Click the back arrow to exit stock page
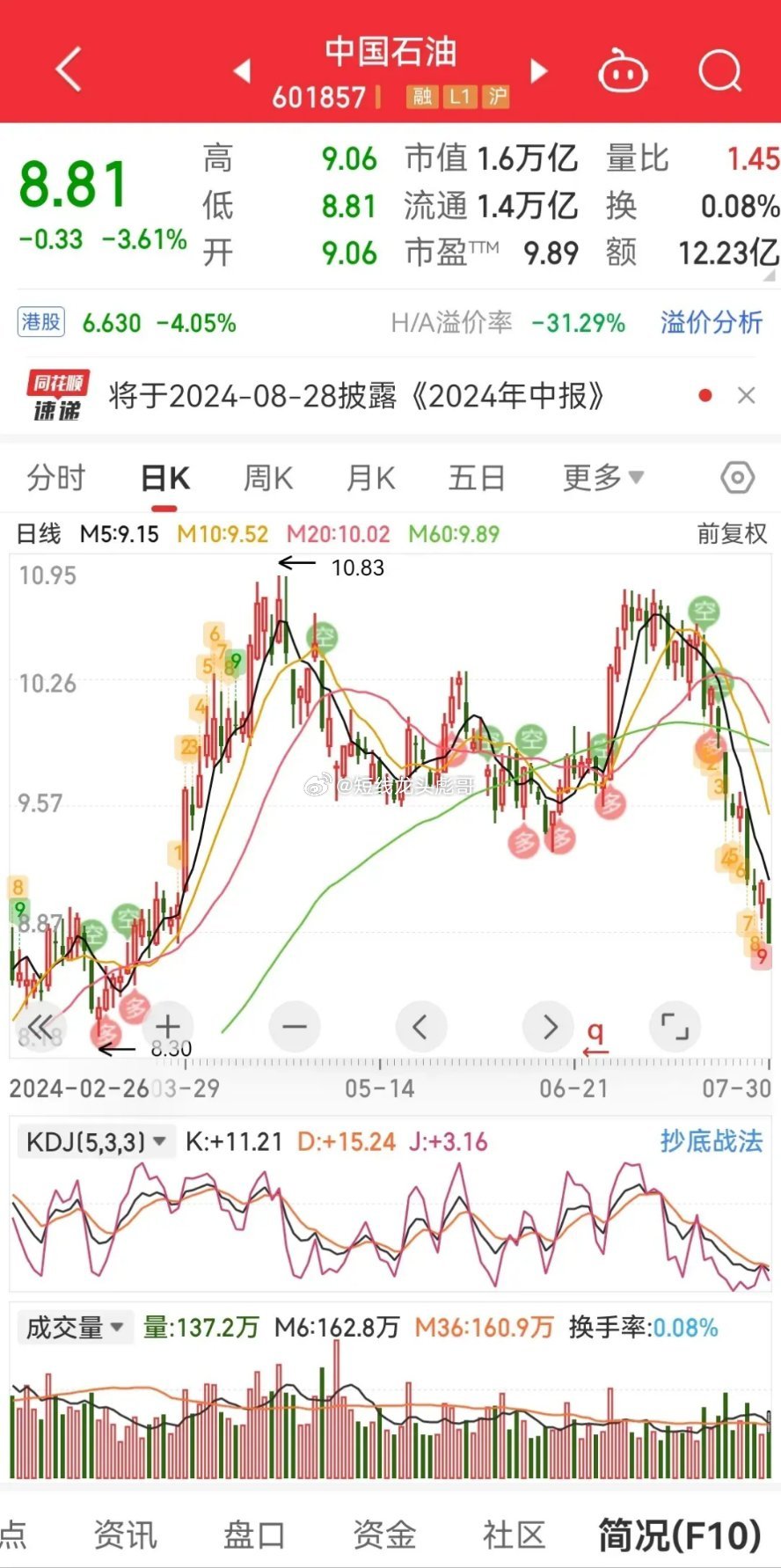Screen dimensions: 781x1568 click(x=69, y=69)
